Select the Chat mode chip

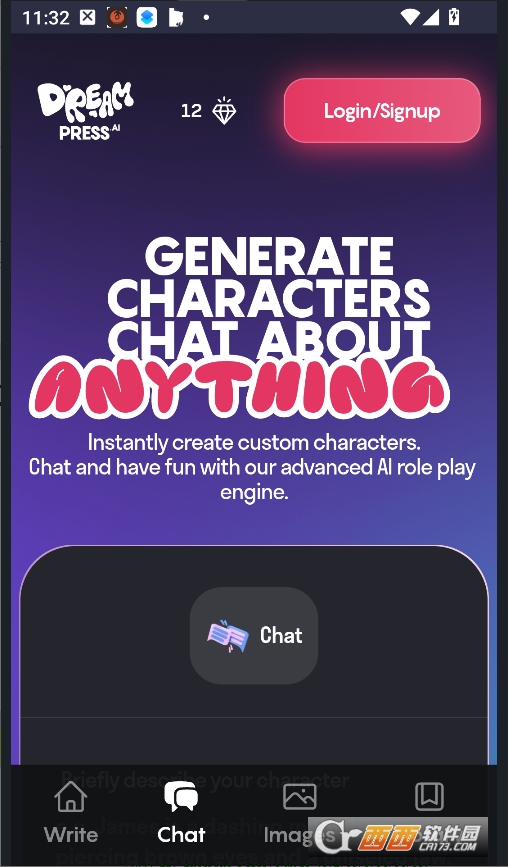[254, 635]
